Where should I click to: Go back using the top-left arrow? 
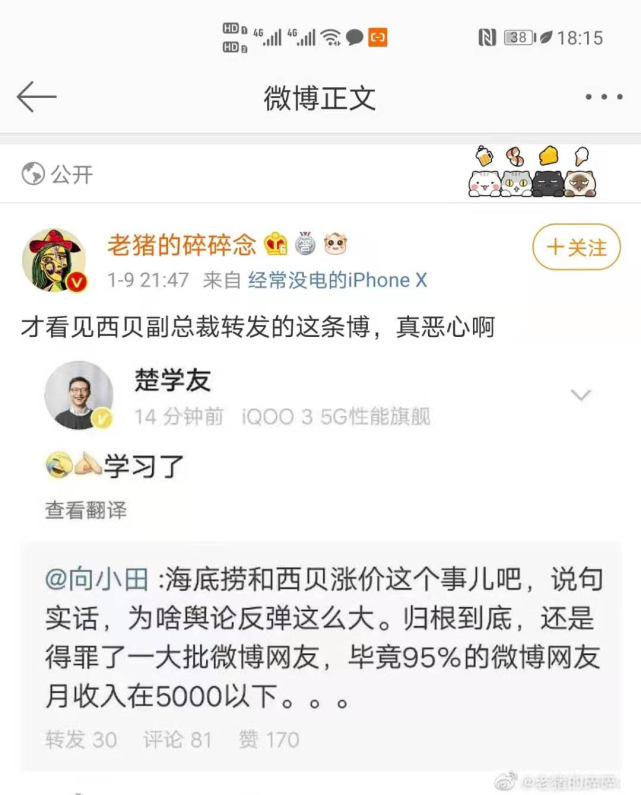pos(37,97)
